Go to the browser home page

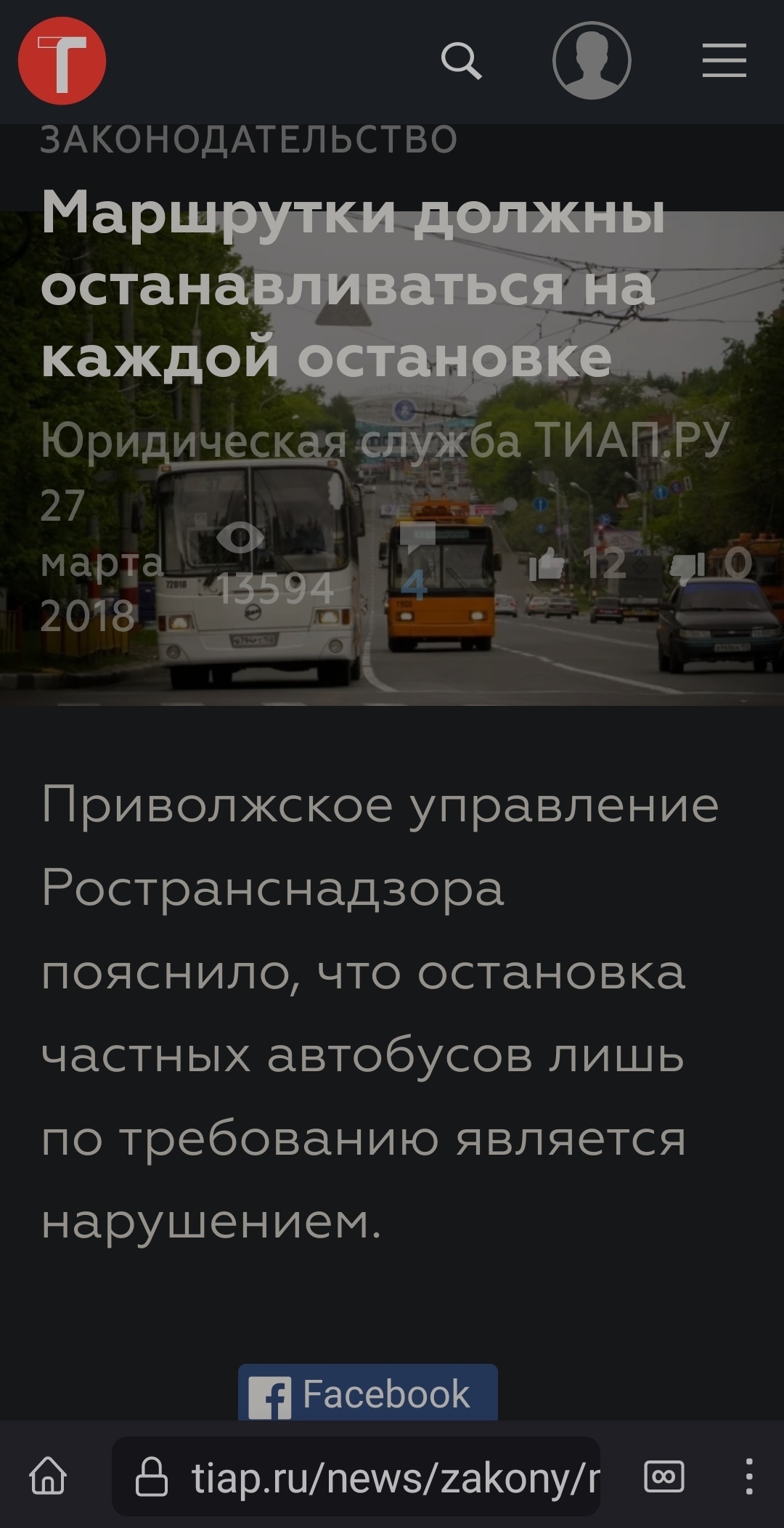point(48,1477)
